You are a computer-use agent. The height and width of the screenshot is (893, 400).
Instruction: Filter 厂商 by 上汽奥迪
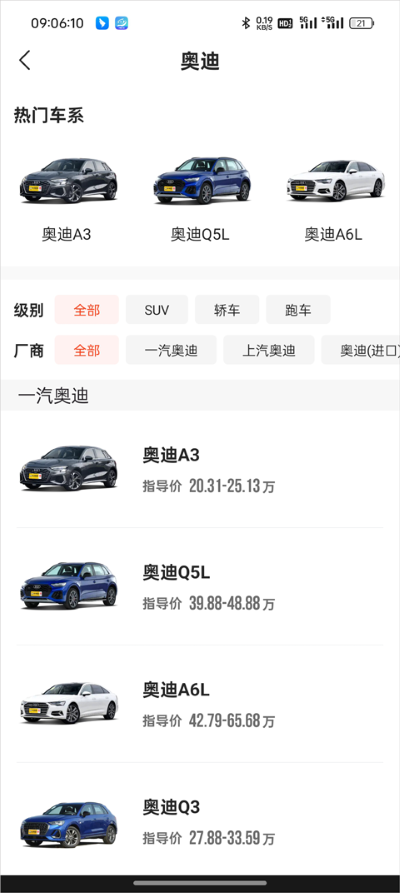269,350
